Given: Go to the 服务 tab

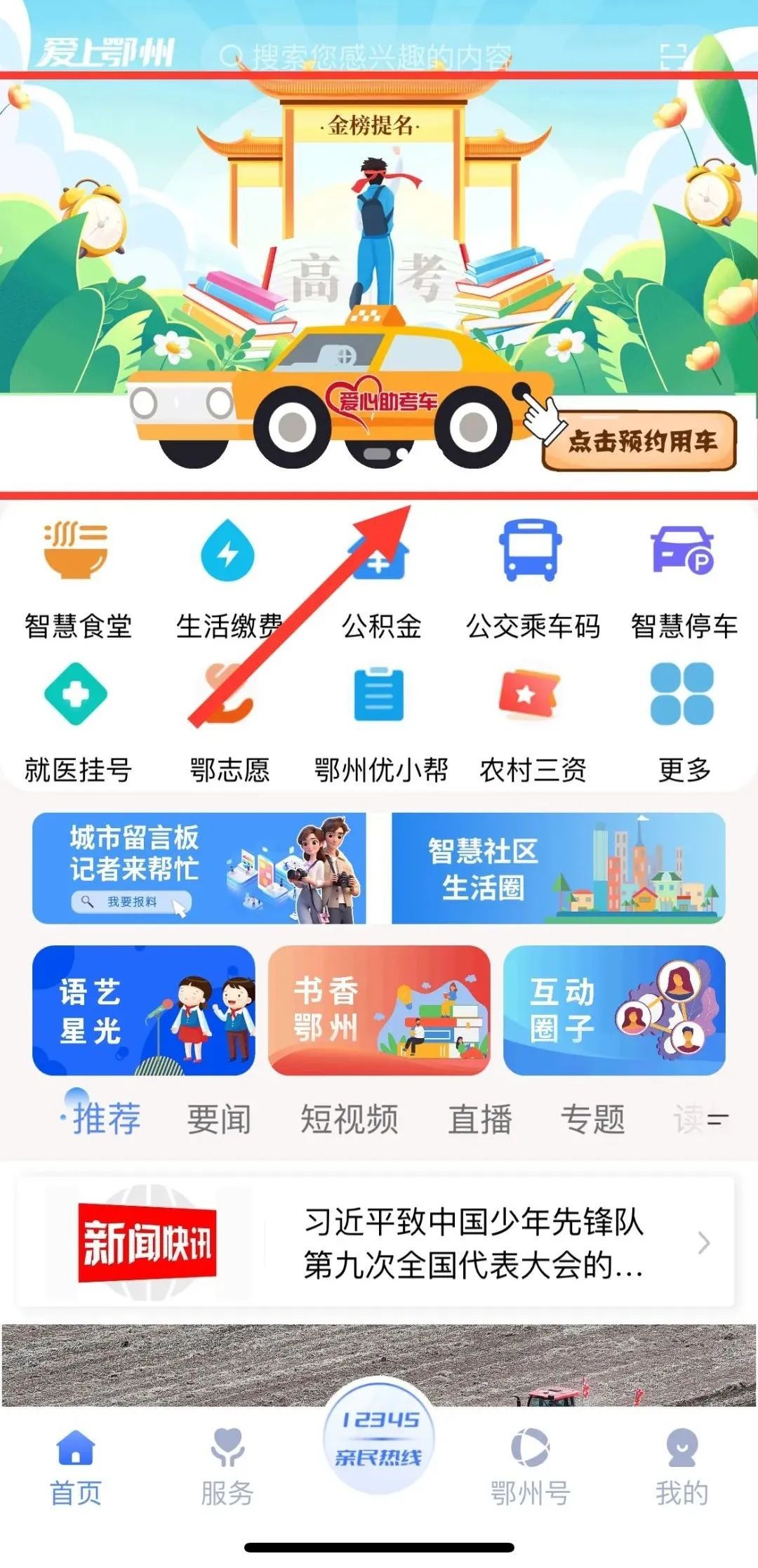Looking at the screenshot, I should click(x=227, y=1467).
